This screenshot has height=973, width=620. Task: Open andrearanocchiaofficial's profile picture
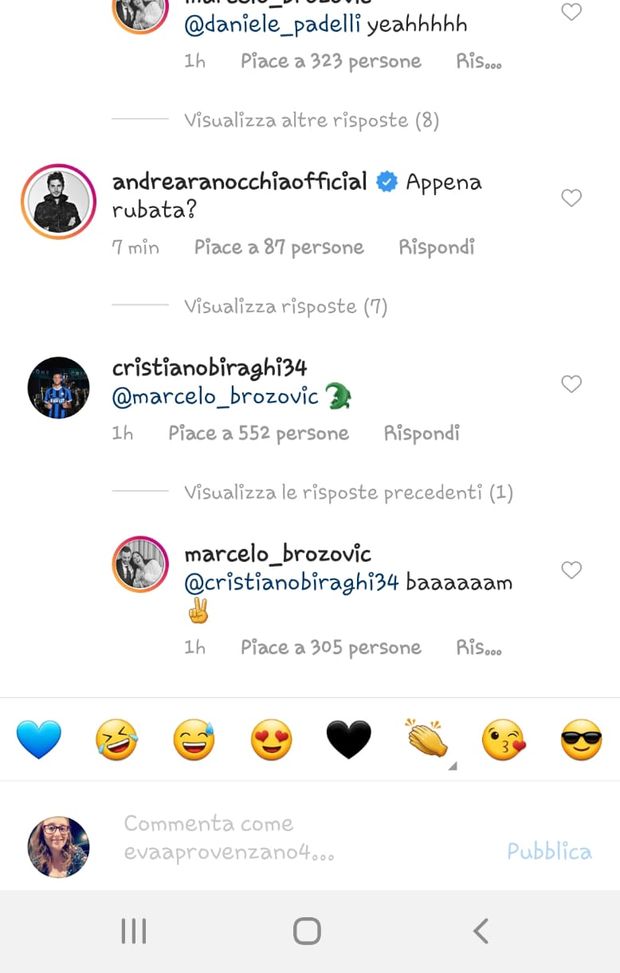[58, 202]
